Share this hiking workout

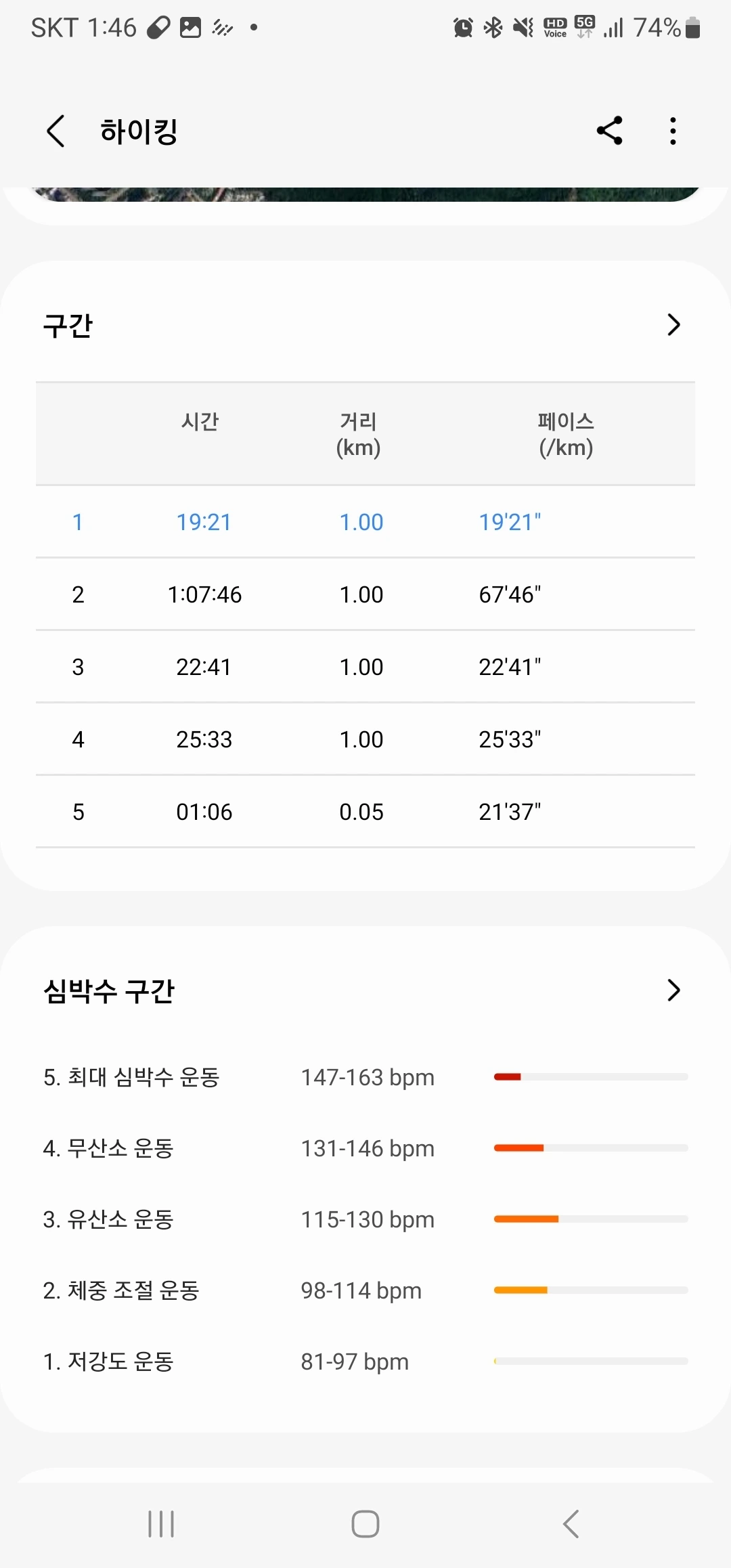[609, 131]
